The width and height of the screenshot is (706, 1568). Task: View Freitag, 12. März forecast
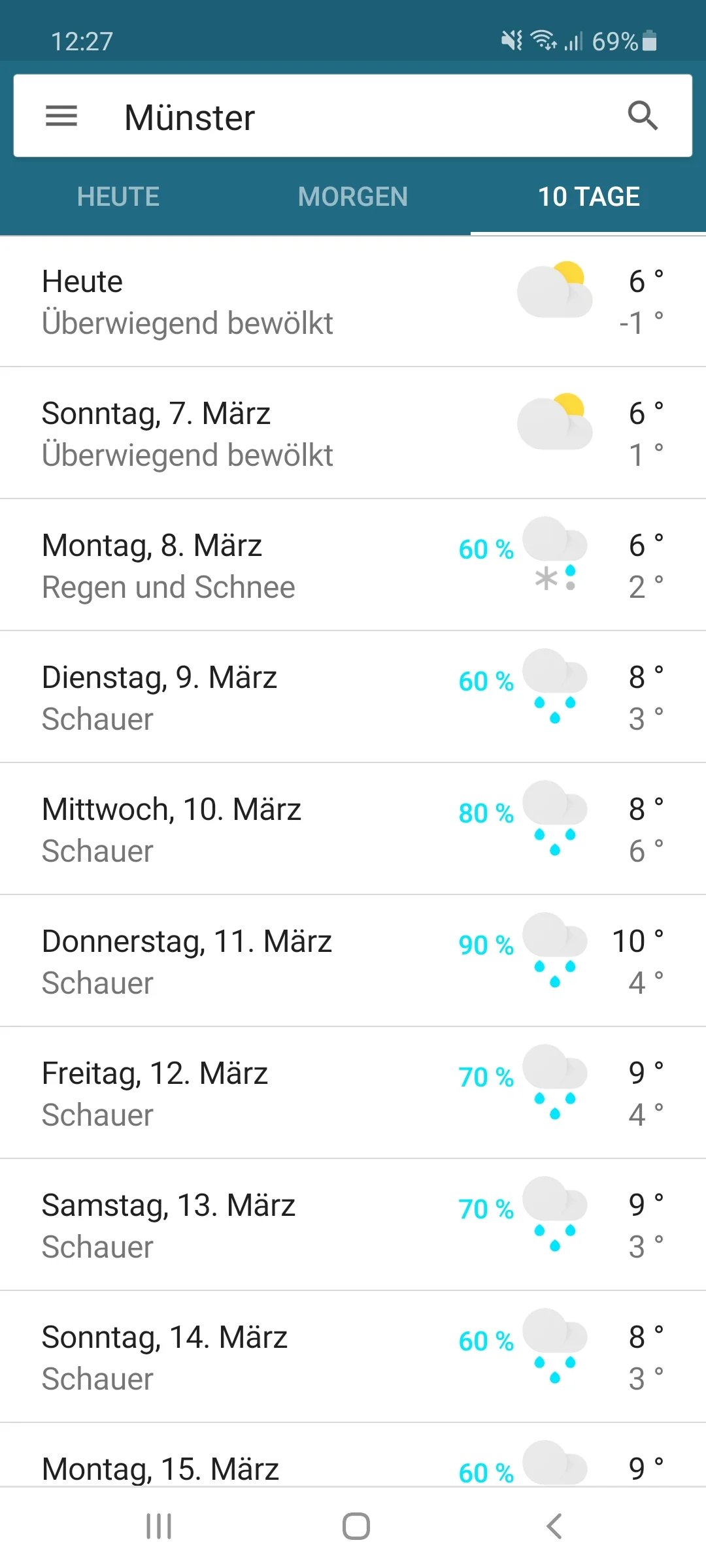tap(353, 1094)
